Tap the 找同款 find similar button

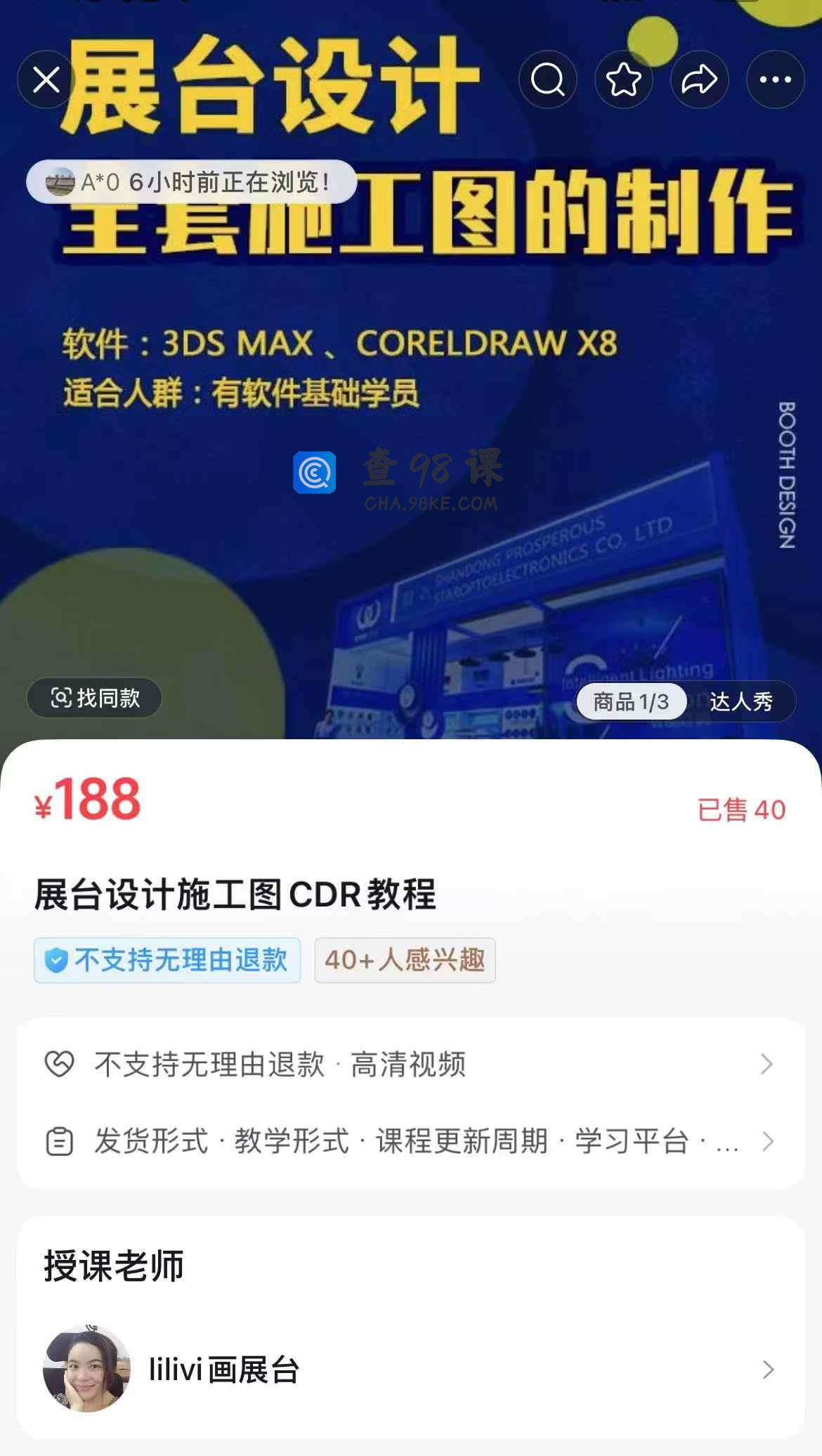tap(95, 698)
